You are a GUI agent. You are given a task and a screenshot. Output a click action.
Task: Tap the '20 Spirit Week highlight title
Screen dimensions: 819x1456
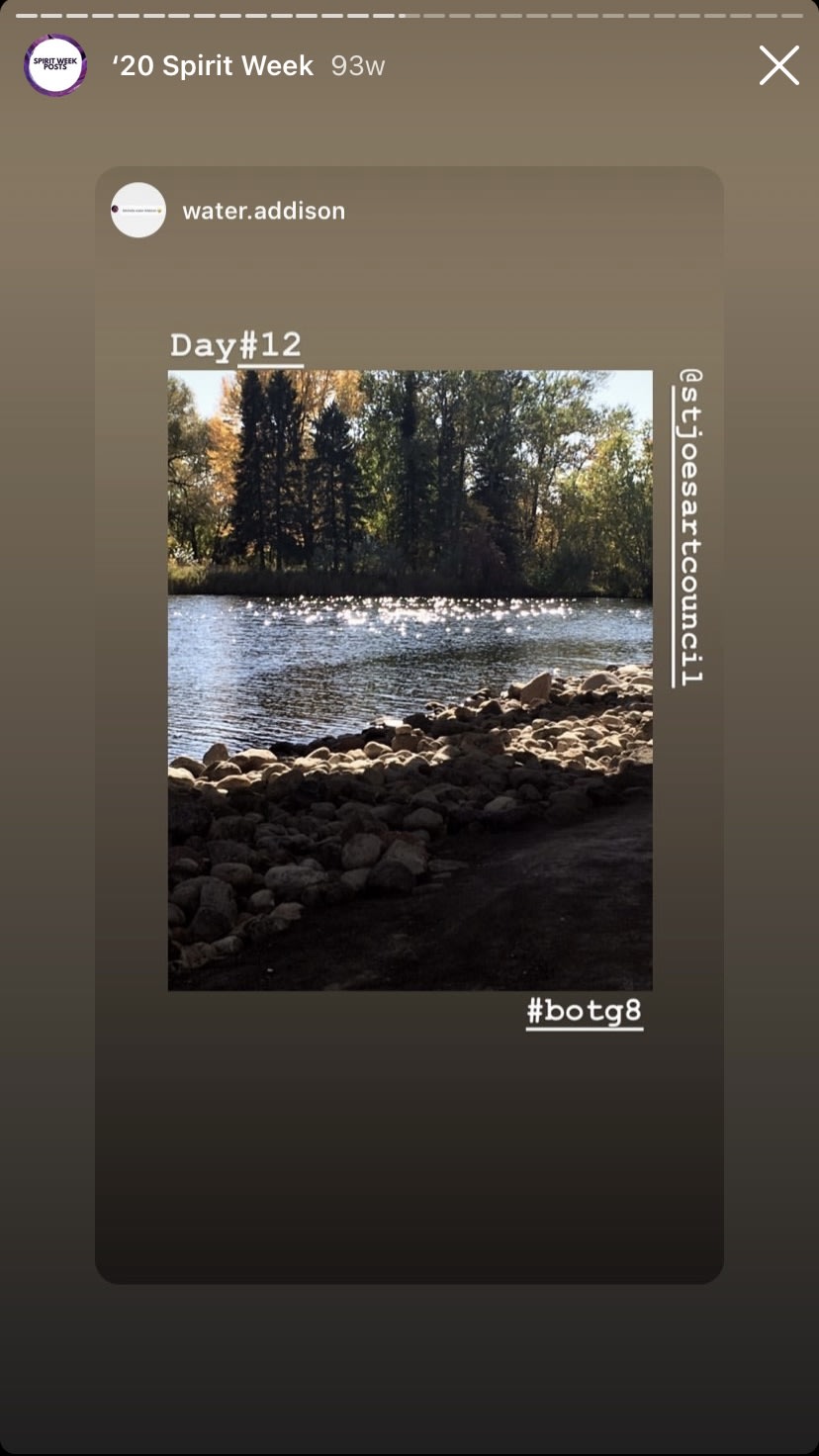tap(213, 66)
